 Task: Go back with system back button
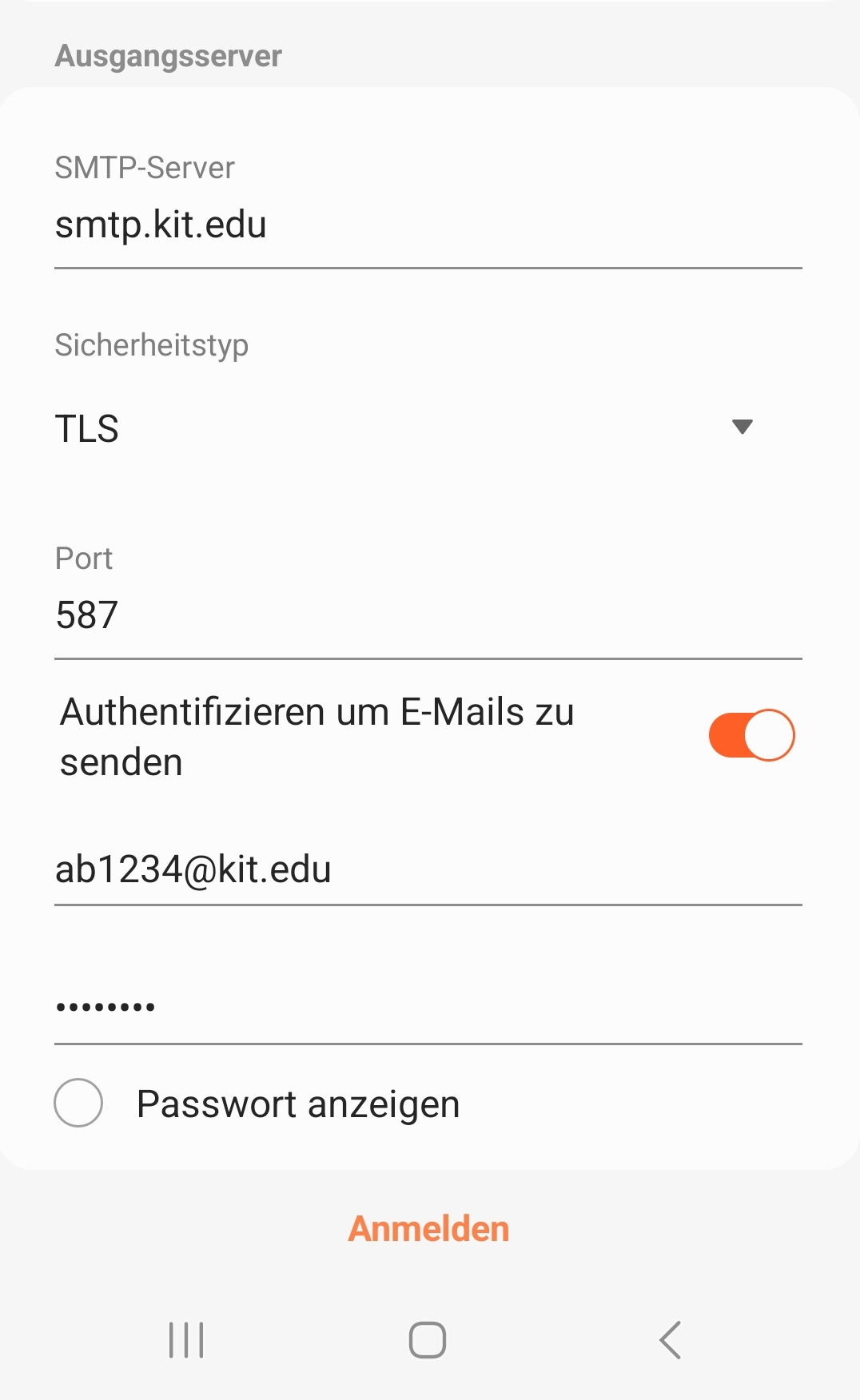[670, 1340]
